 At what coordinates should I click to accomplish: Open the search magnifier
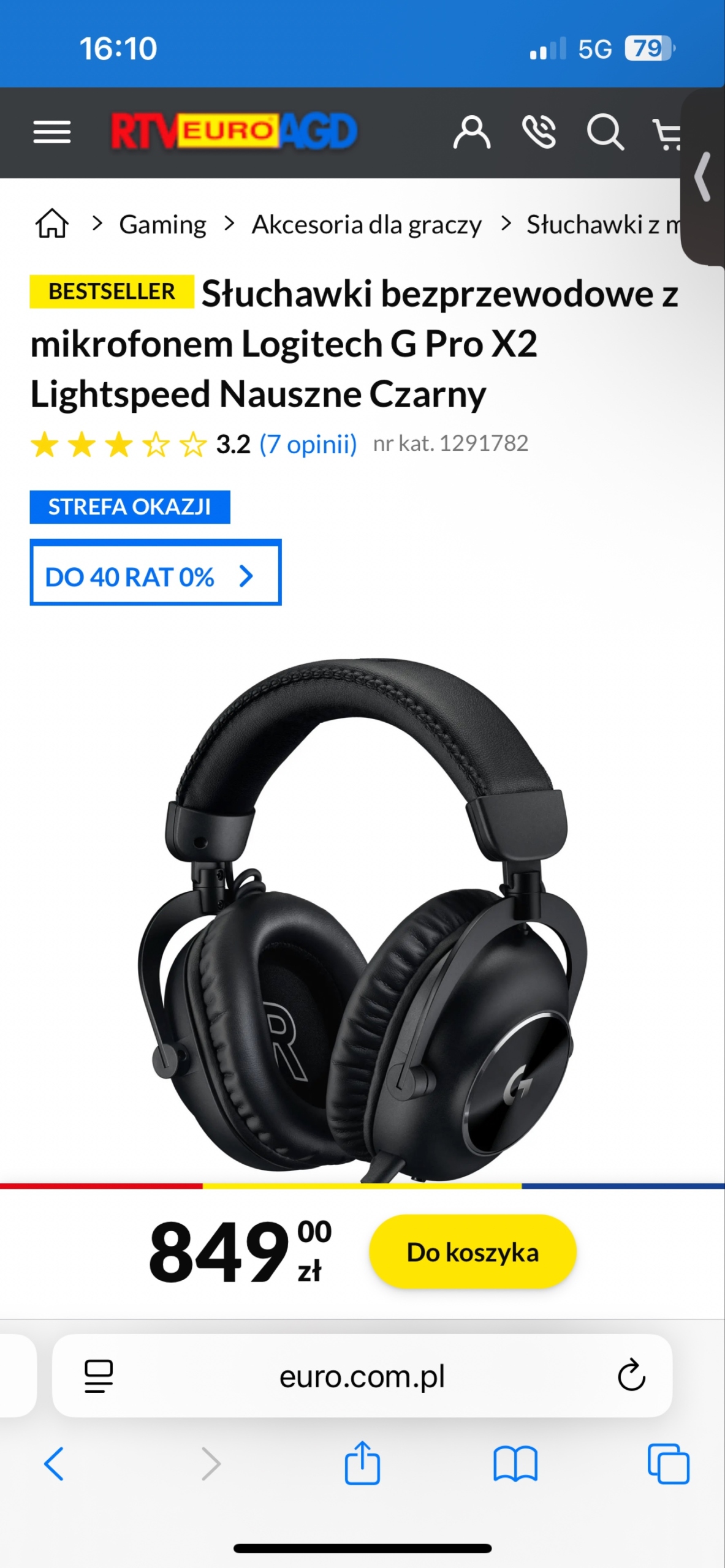605,132
